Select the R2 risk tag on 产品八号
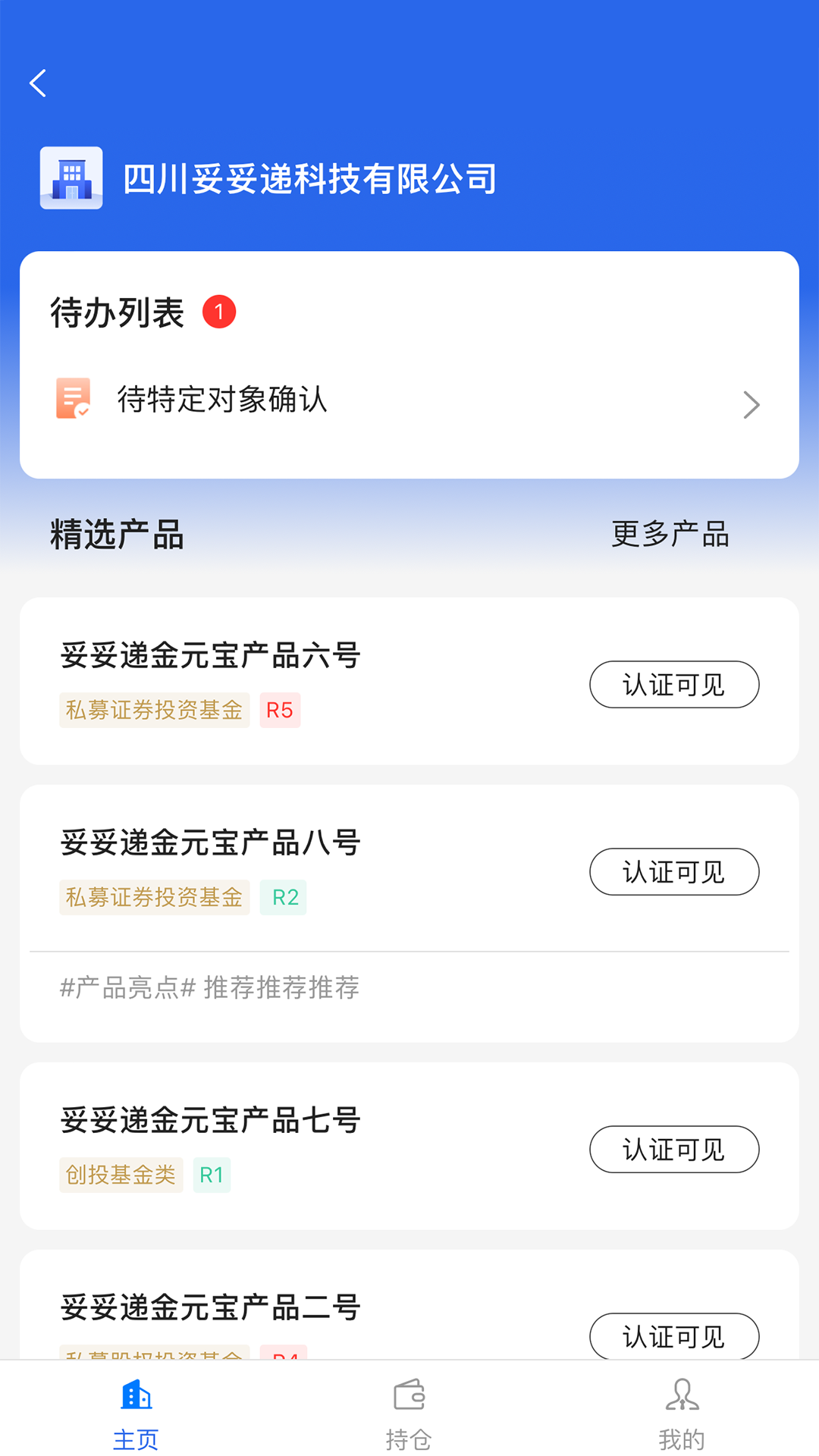The width and height of the screenshot is (819, 1456). pos(283,896)
